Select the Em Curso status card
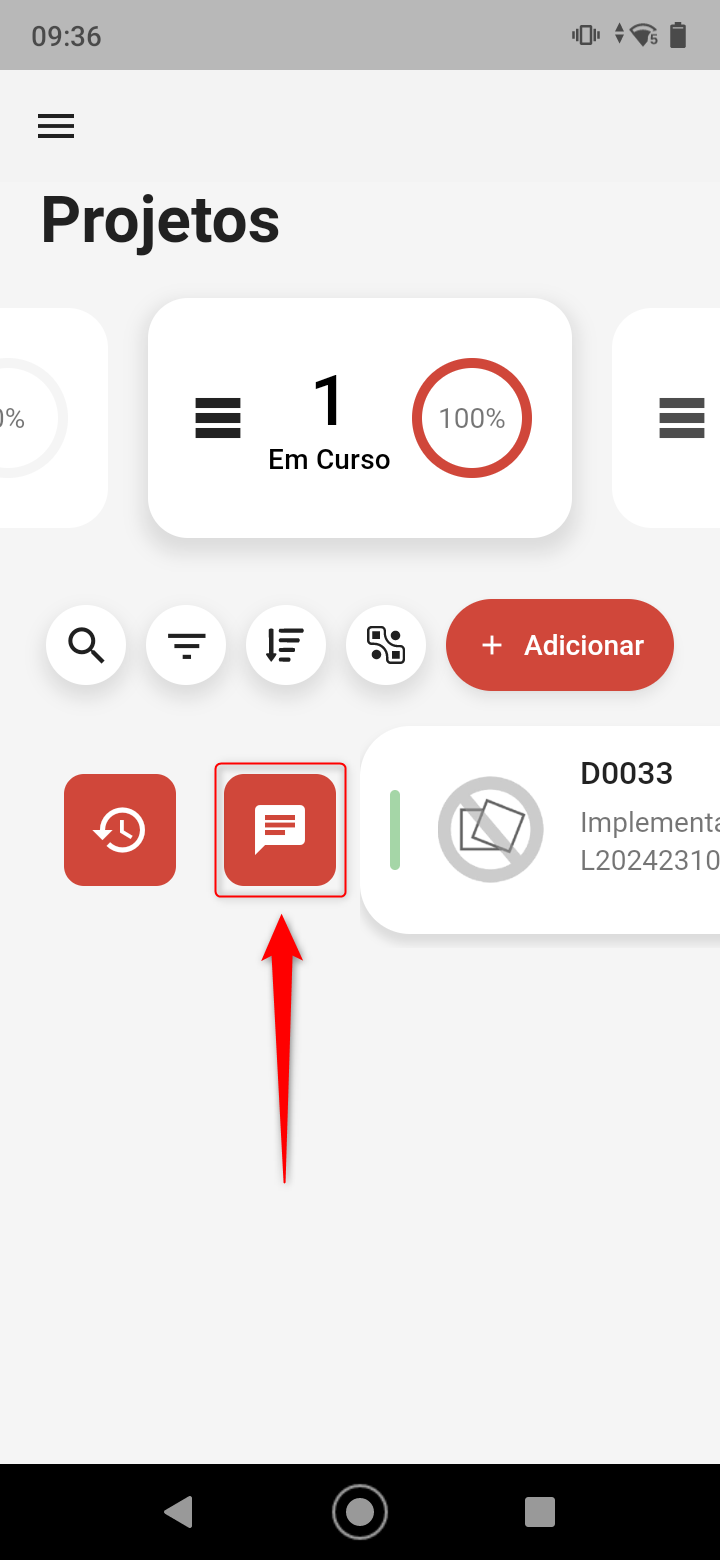720x1560 pixels. (359, 418)
